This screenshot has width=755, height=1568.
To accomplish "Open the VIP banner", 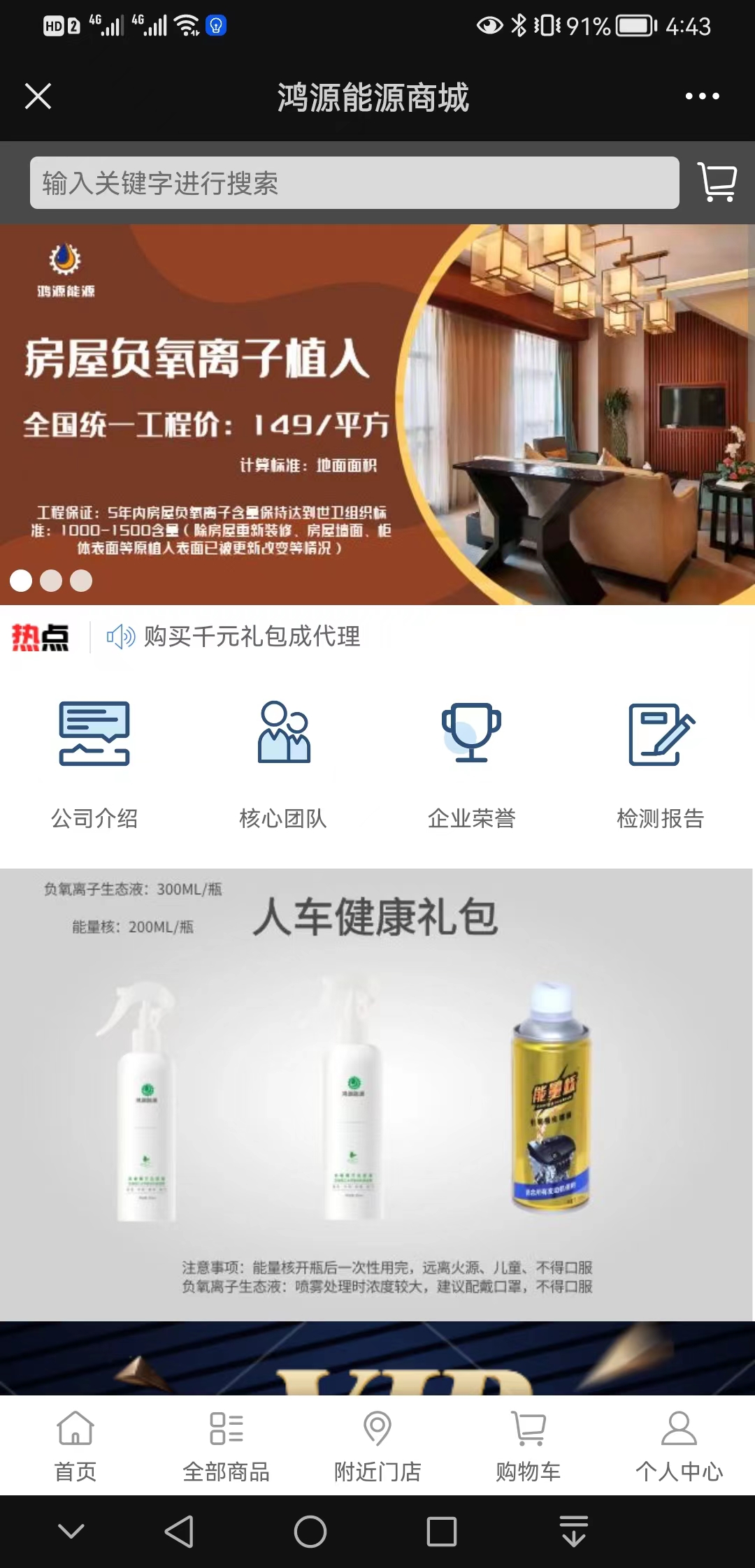I will (377, 1359).
